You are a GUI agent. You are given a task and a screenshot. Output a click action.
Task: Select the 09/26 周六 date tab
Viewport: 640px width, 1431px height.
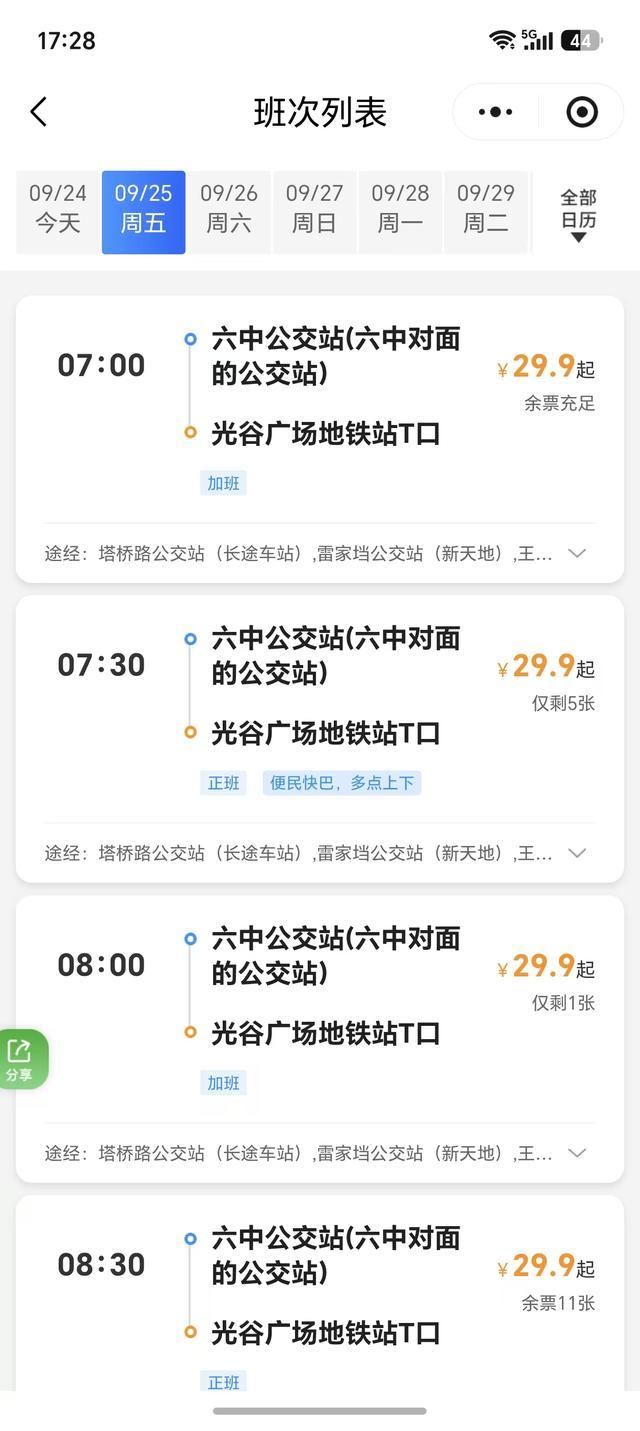[x=229, y=210]
